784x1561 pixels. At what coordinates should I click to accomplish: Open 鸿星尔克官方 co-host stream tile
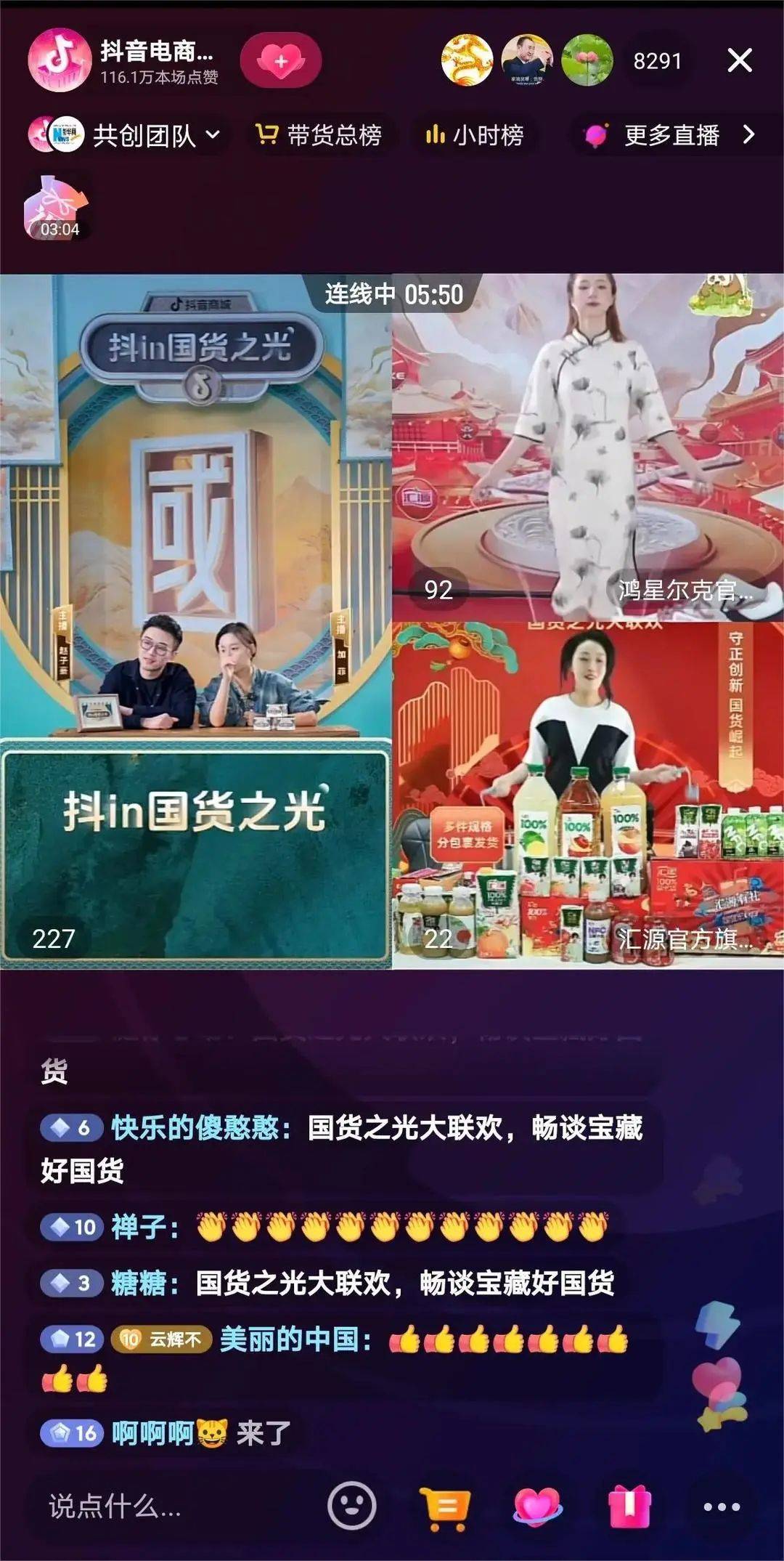tap(588, 447)
